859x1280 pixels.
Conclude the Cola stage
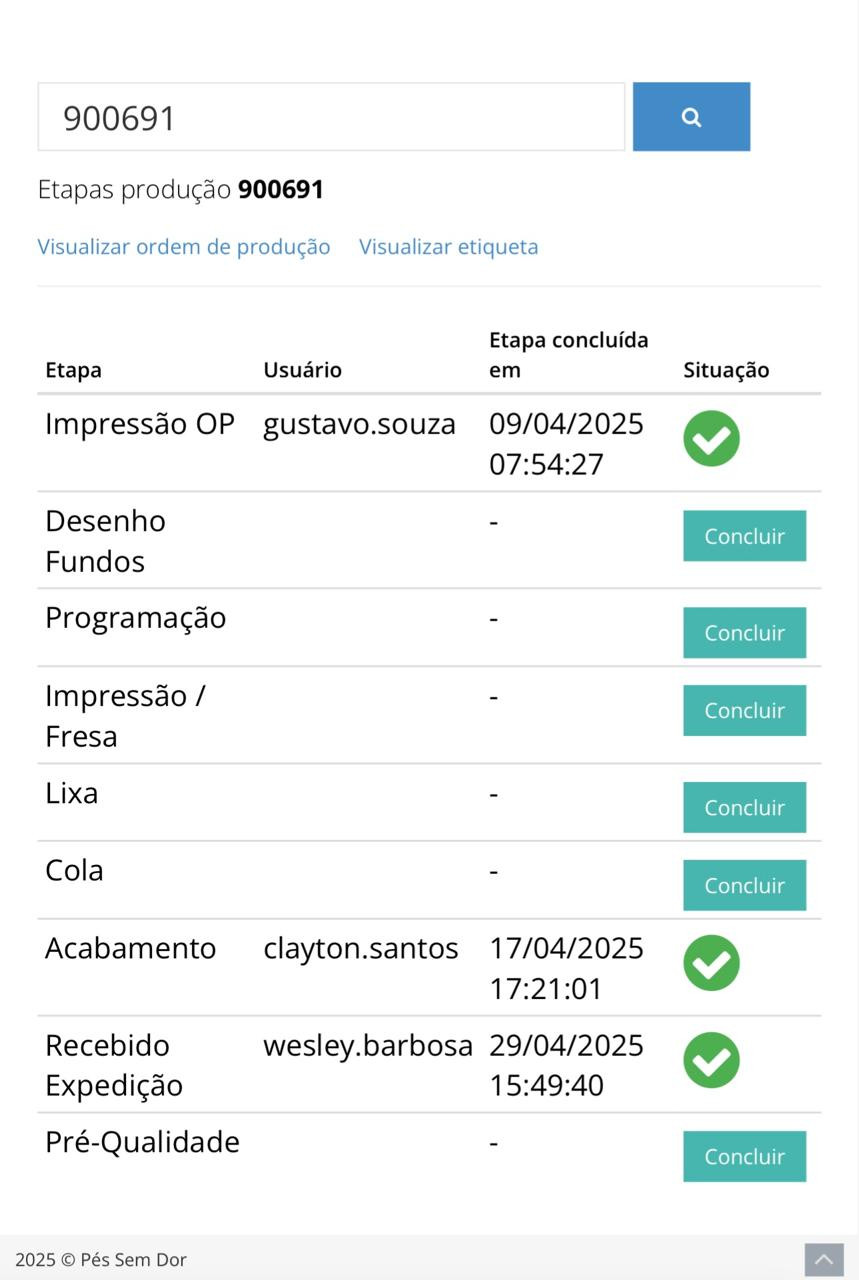click(x=744, y=886)
